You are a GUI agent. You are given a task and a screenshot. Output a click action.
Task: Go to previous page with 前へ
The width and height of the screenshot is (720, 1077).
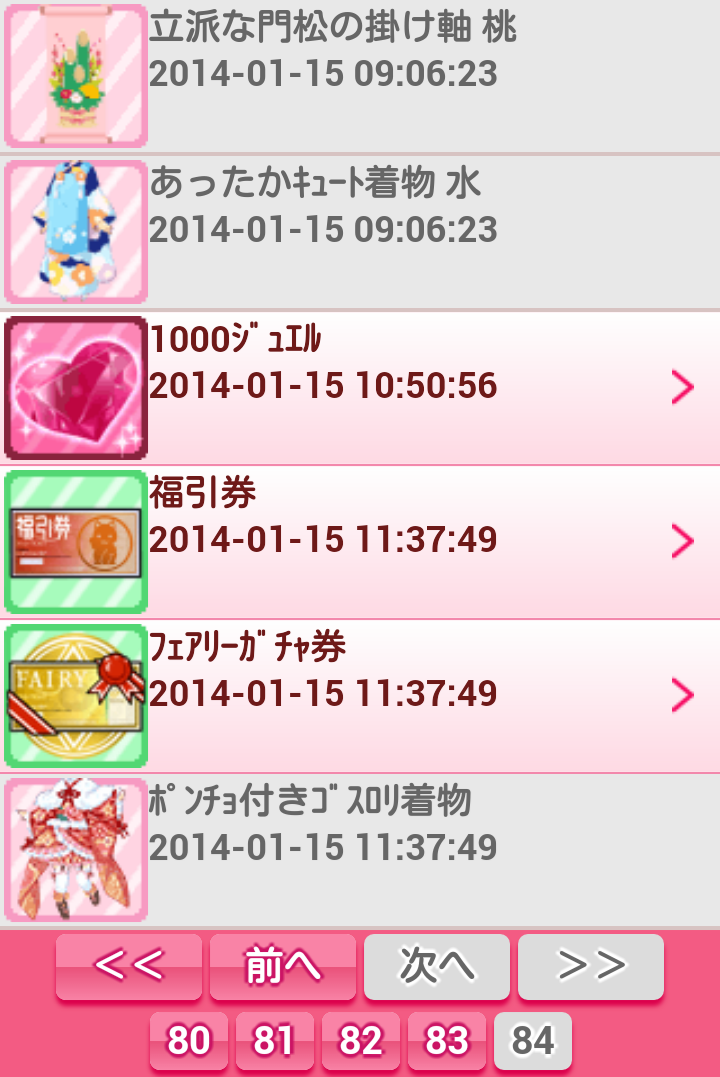283,966
